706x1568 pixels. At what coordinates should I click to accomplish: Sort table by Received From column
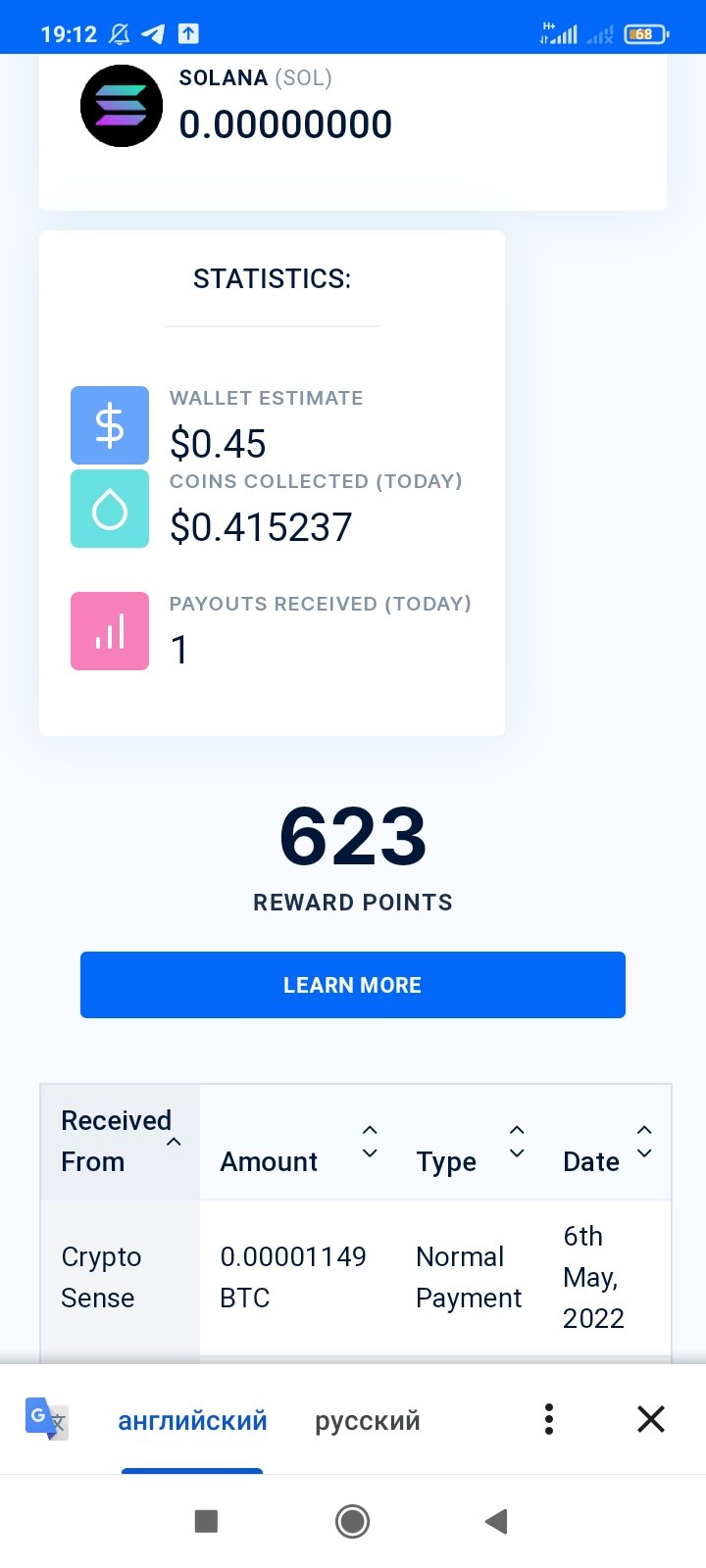(x=120, y=1142)
